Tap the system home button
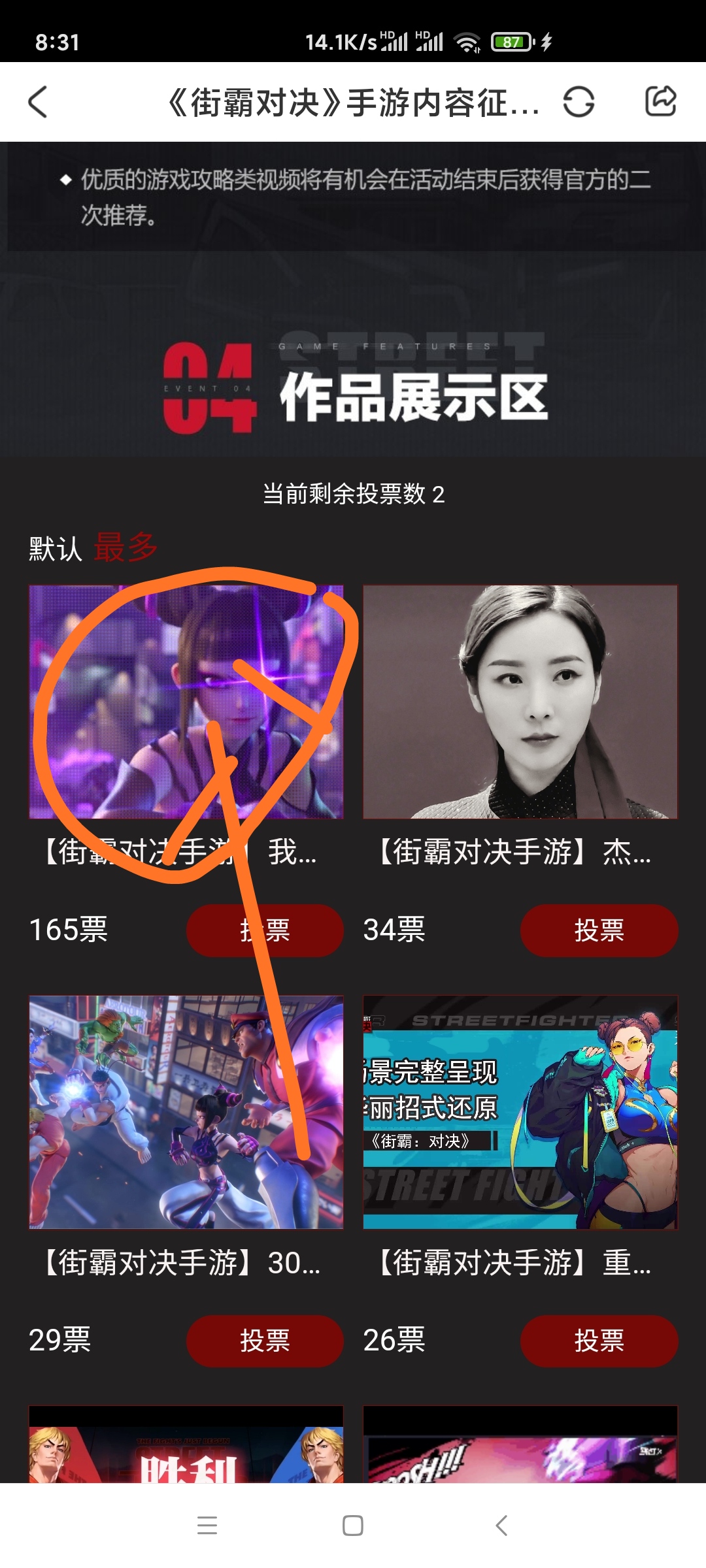Viewport: 706px width, 1568px height. click(353, 1526)
